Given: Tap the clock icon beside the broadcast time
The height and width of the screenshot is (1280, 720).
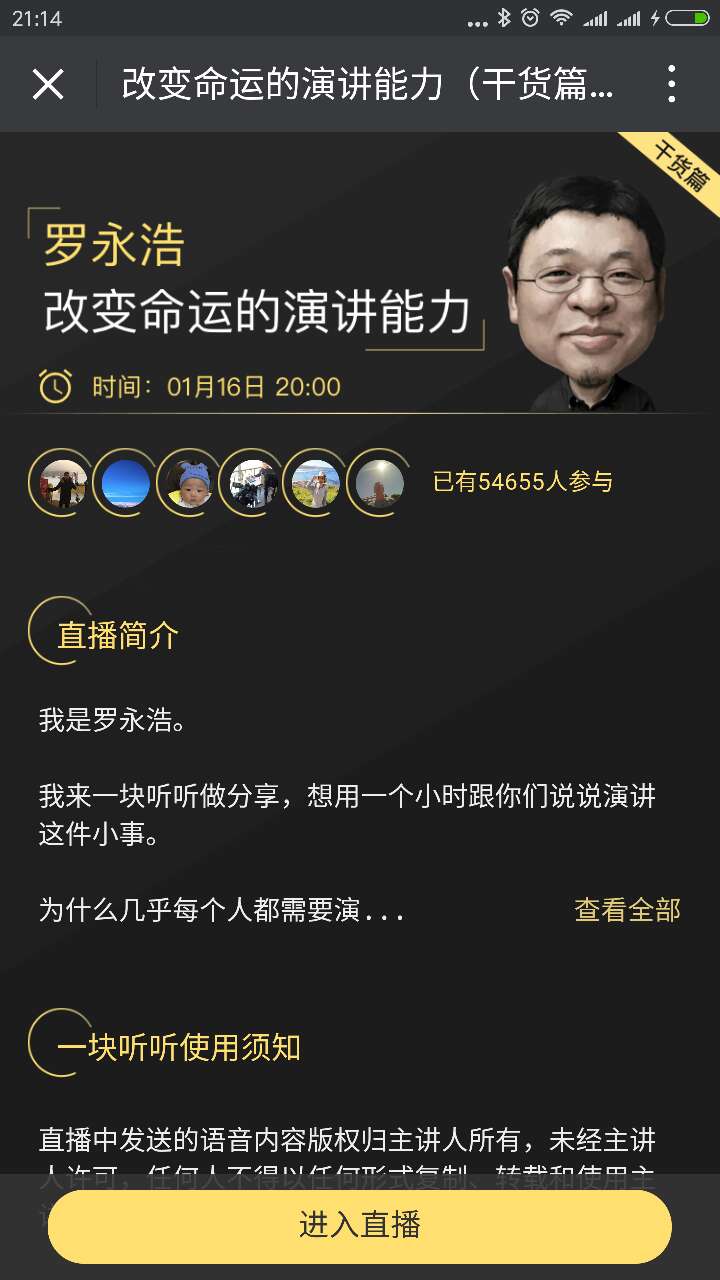Looking at the screenshot, I should point(57,385).
